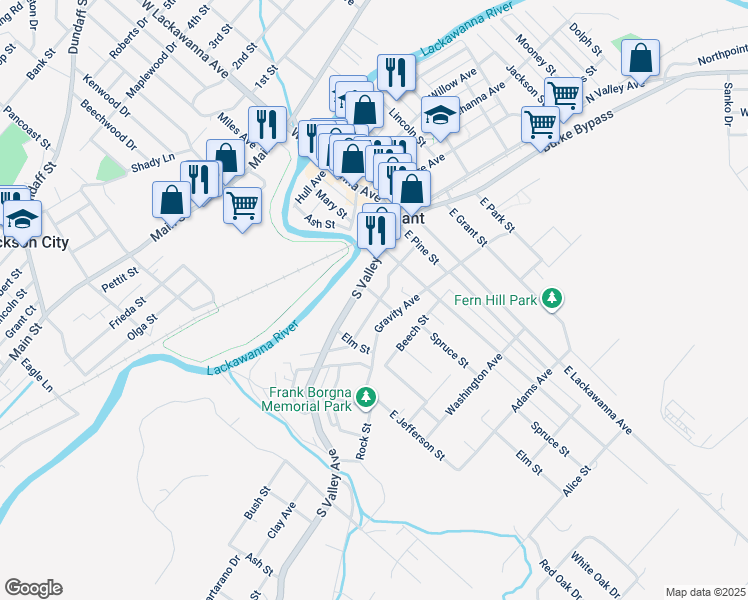Open the shopping bag marker near Northpoint
This screenshot has width=748, height=600.
(640, 58)
